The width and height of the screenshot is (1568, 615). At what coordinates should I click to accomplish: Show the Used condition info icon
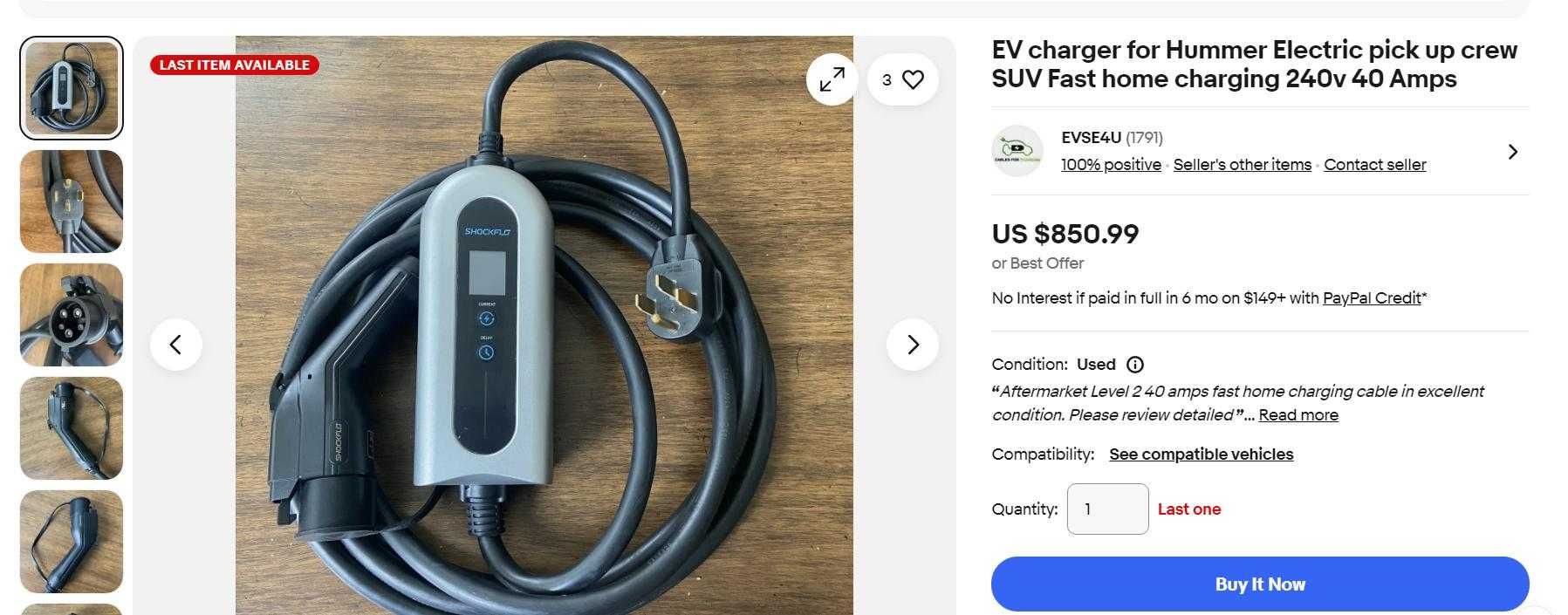(1135, 365)
